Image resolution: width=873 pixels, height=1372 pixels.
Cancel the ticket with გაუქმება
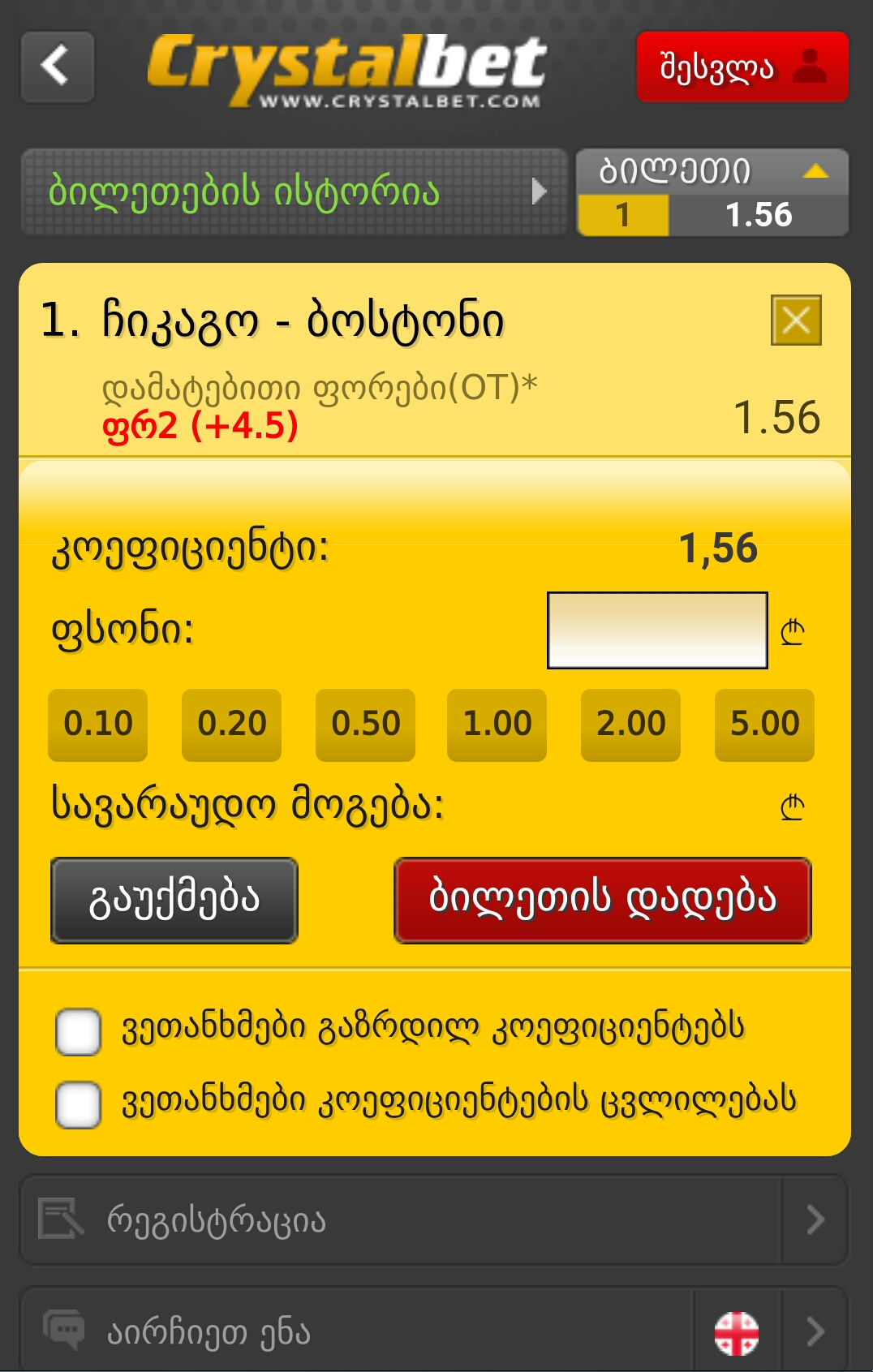tap(174, 901)
